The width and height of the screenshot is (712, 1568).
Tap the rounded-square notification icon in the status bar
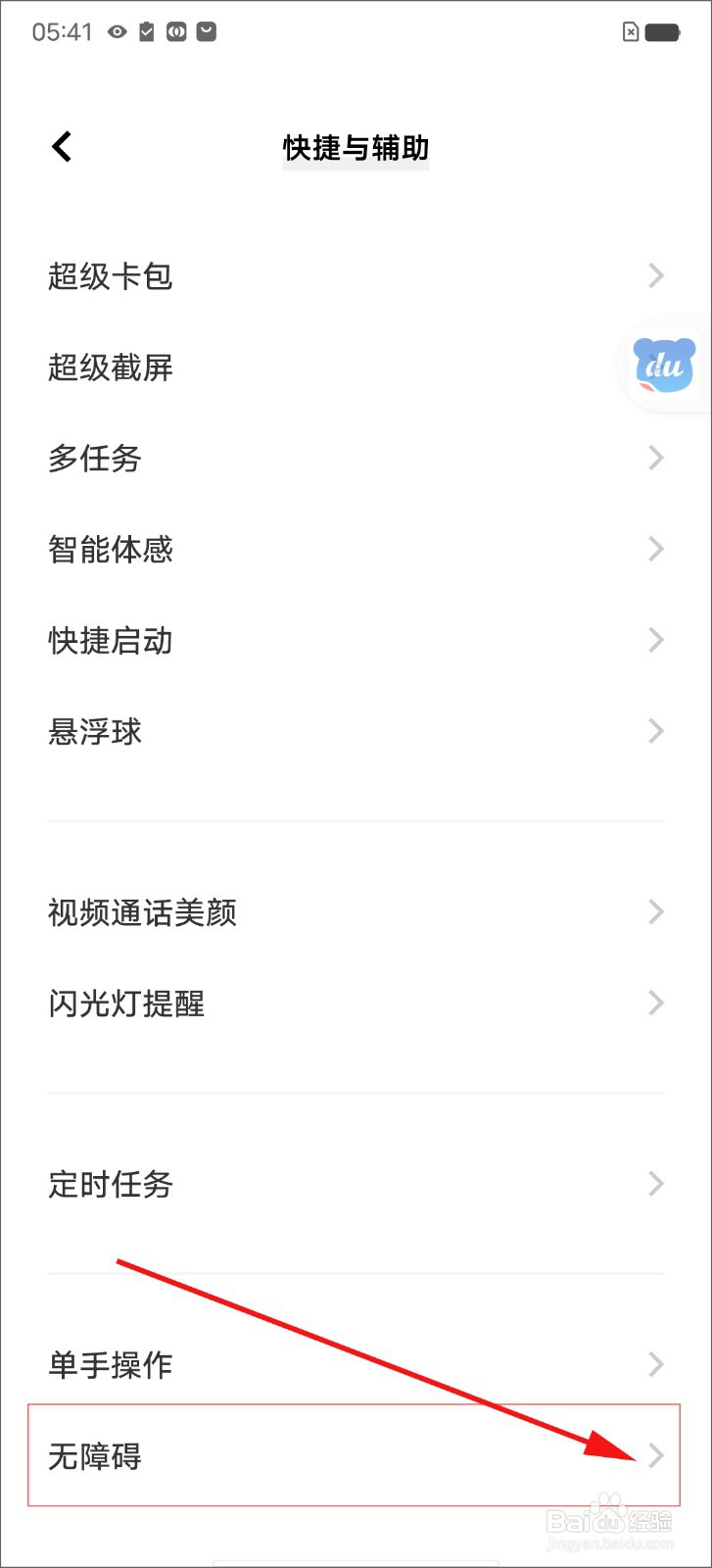pyautogui.click(x=206, y=30)
